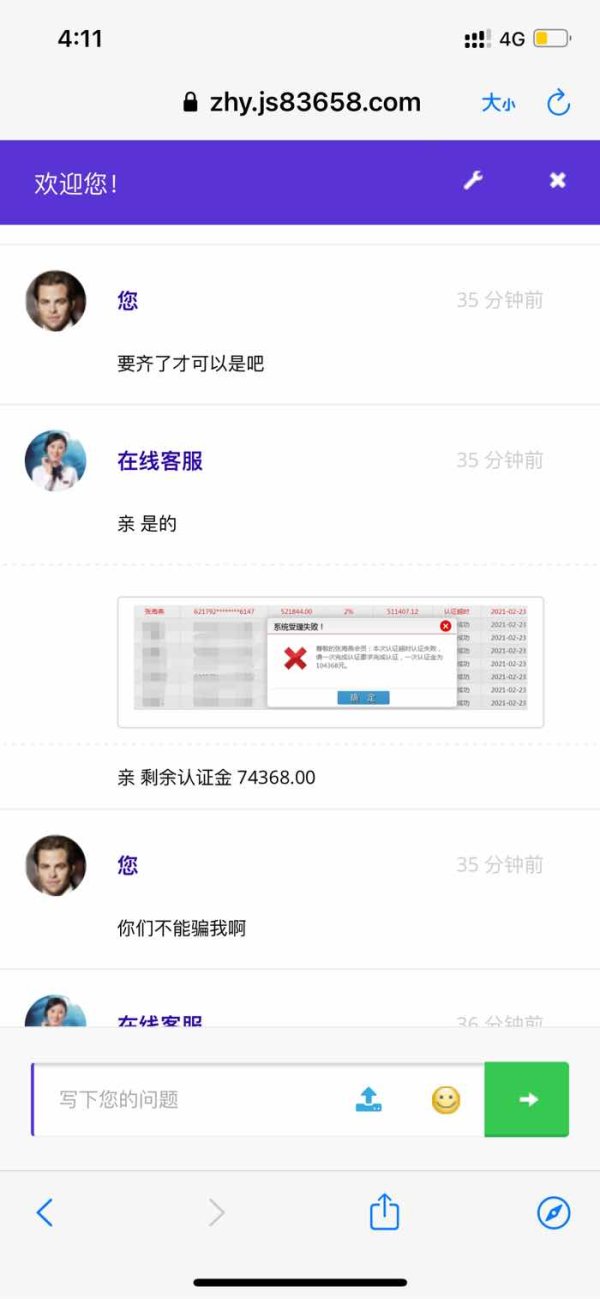Image resolution: width=600 pixels, height=1299 pixels.
Task: Change text size with 大小 button
Action: 498,103
